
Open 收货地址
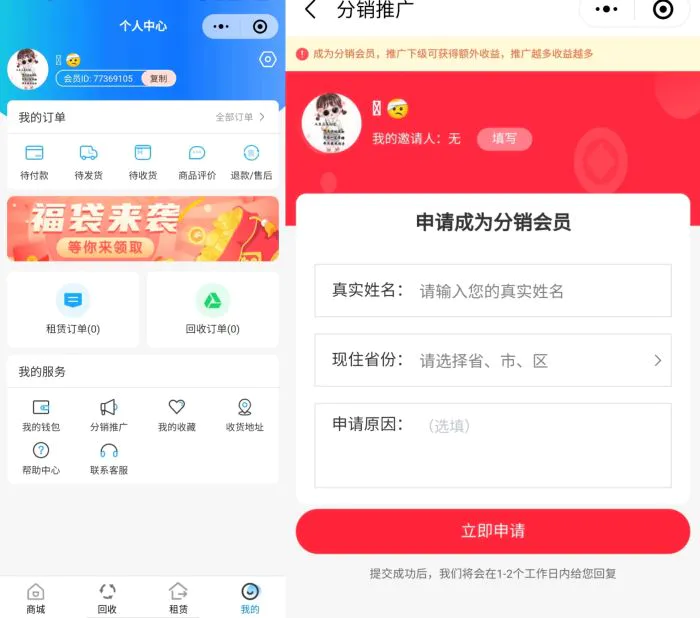click(x=245, y=415)
